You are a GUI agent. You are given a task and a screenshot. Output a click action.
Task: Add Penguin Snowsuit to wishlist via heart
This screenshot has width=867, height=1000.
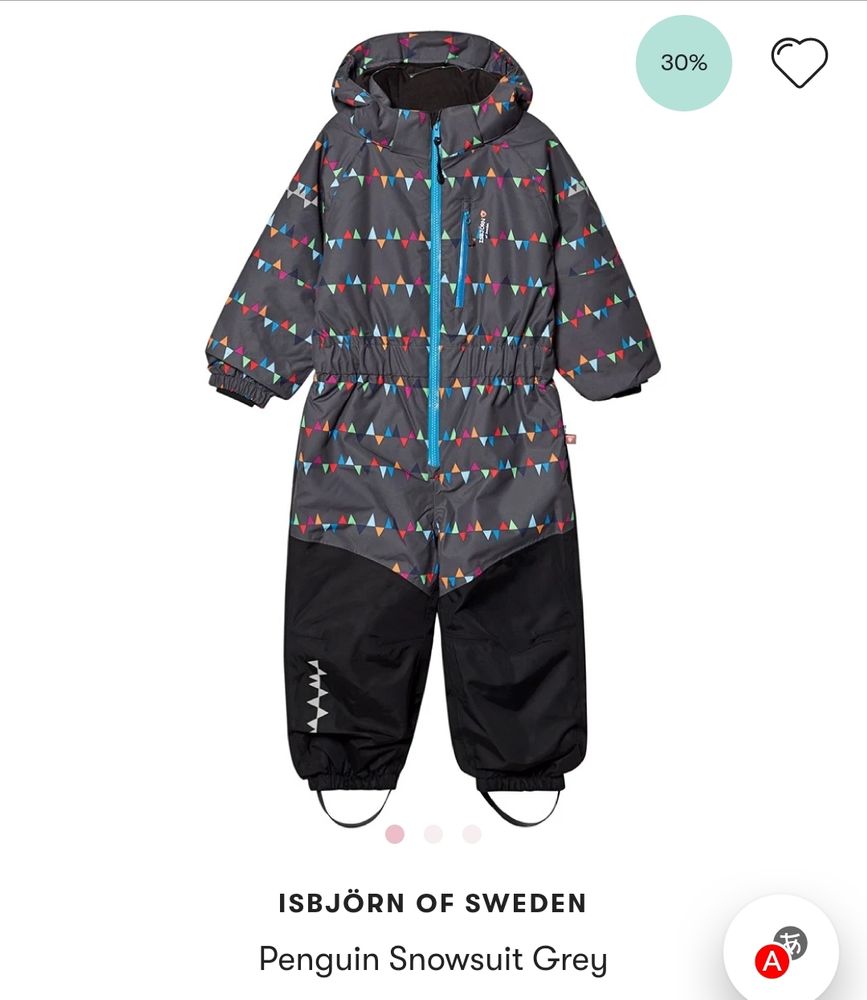799,62
